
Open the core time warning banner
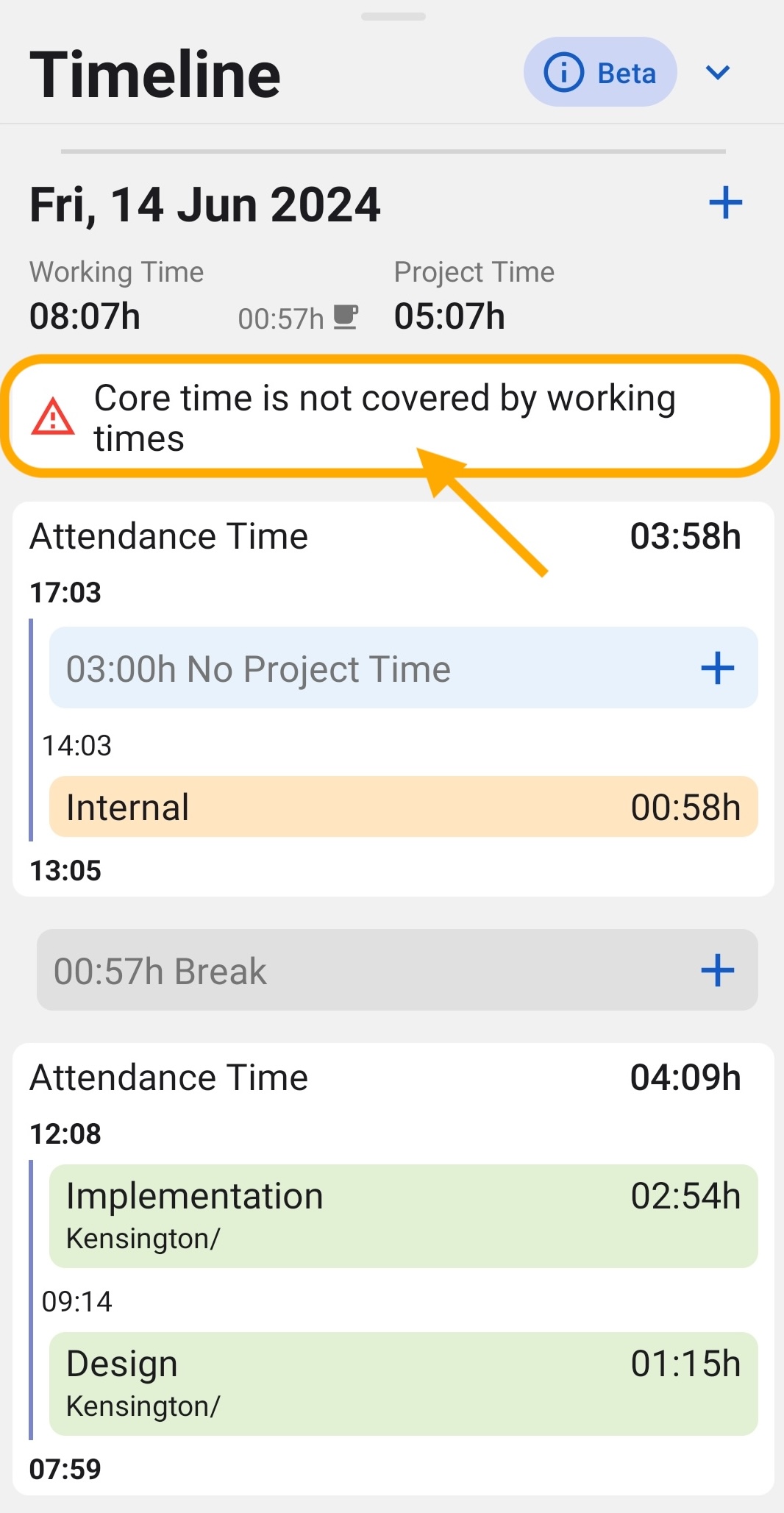(391, 417)
